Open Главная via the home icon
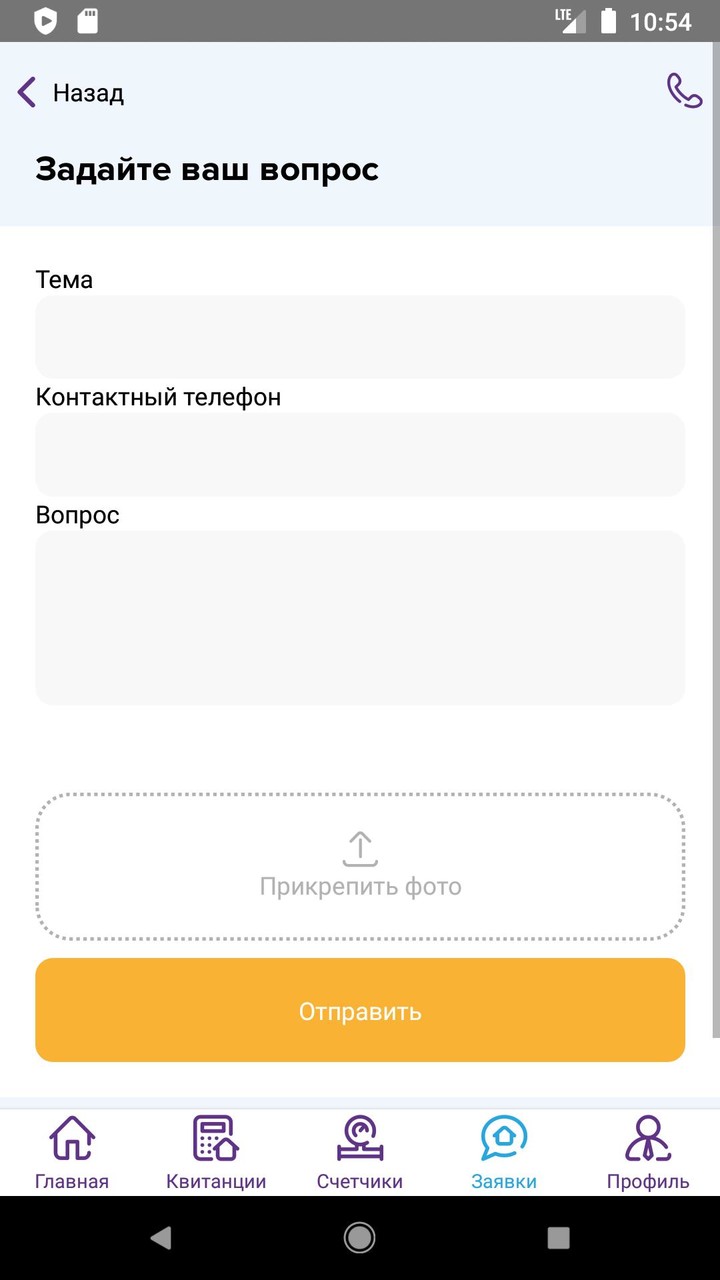This screenshot has height=1280, width=720. [x=72, y=1137]
